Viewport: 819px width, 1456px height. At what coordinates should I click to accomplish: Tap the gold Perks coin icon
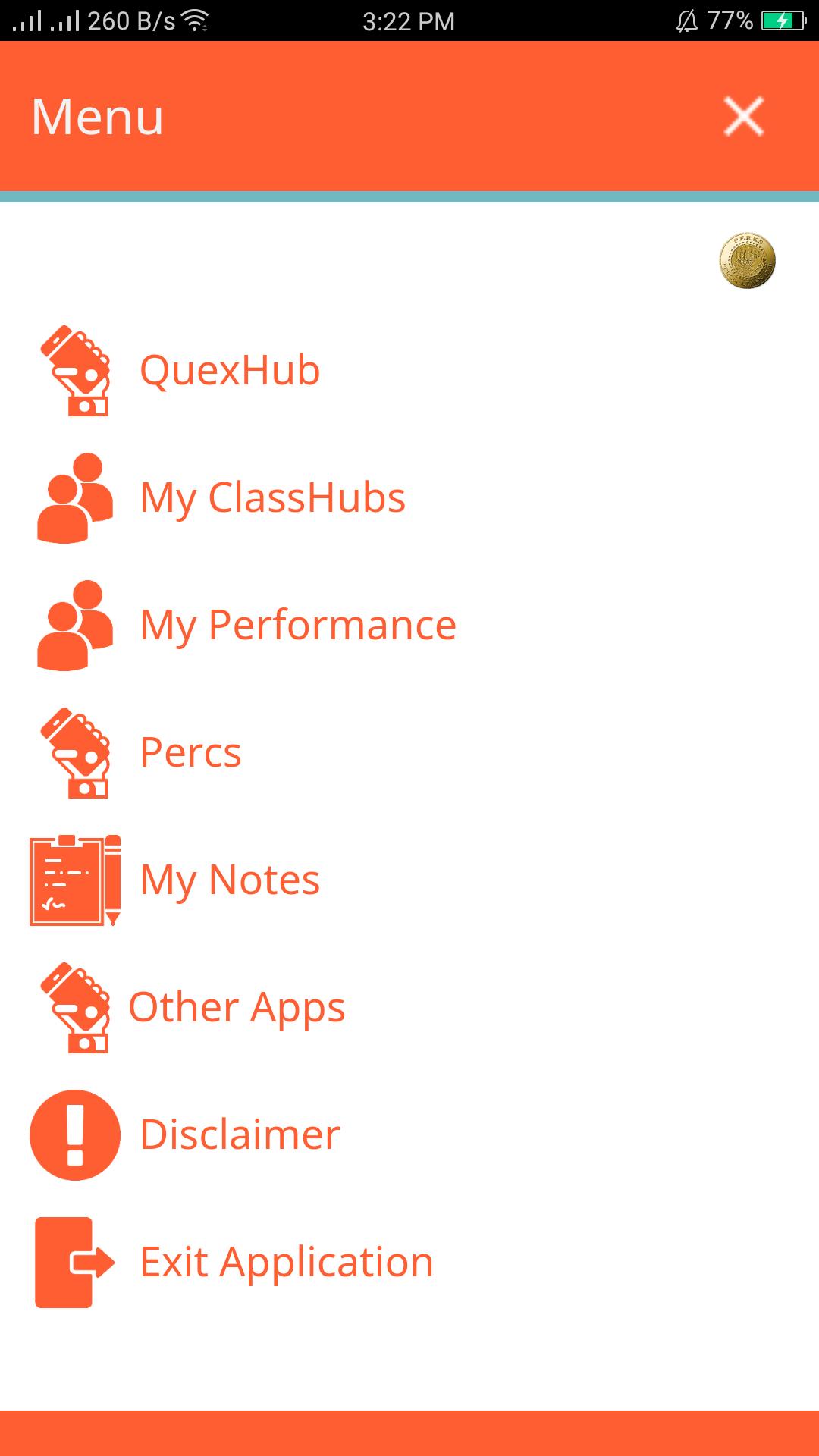pos(747,261)
